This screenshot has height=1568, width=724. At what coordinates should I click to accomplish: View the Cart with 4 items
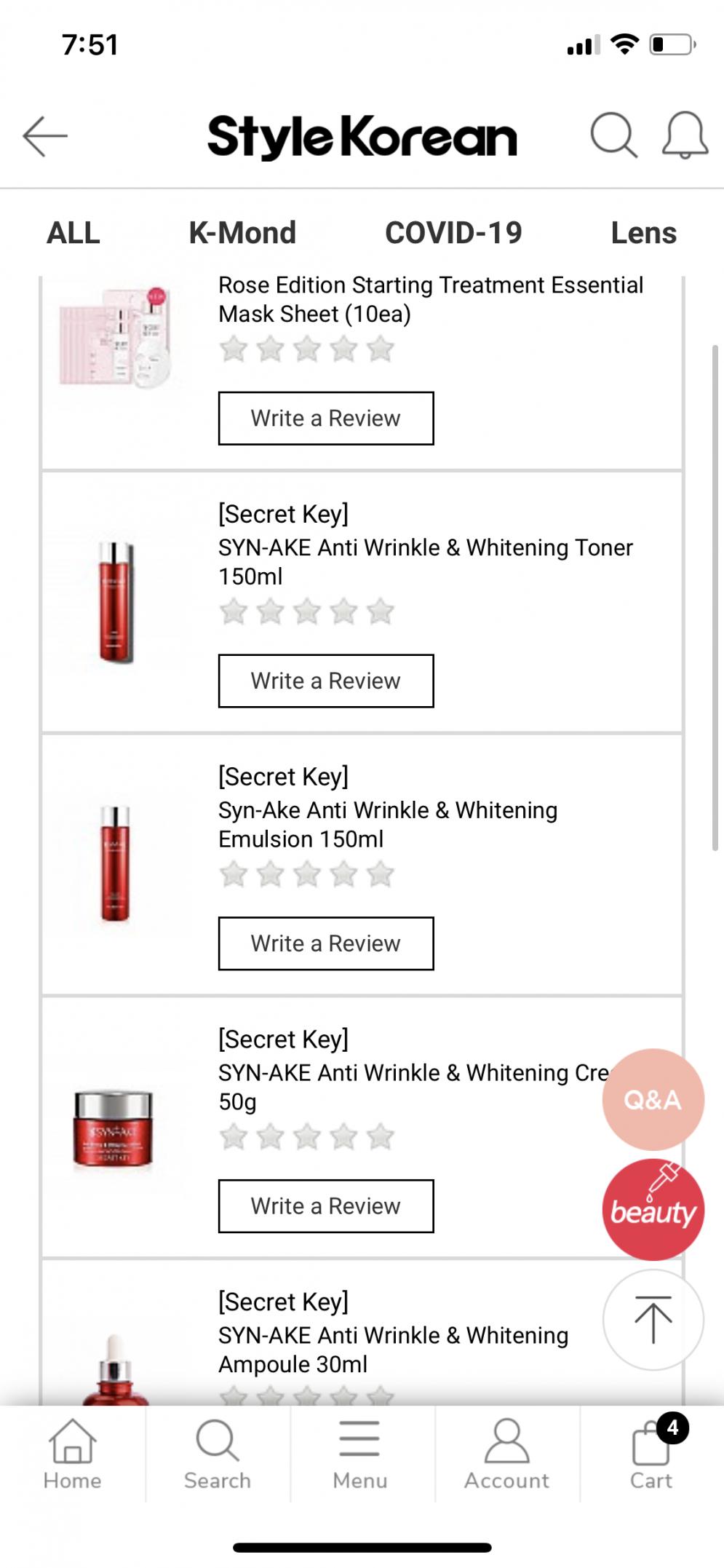click(653, 1454)
